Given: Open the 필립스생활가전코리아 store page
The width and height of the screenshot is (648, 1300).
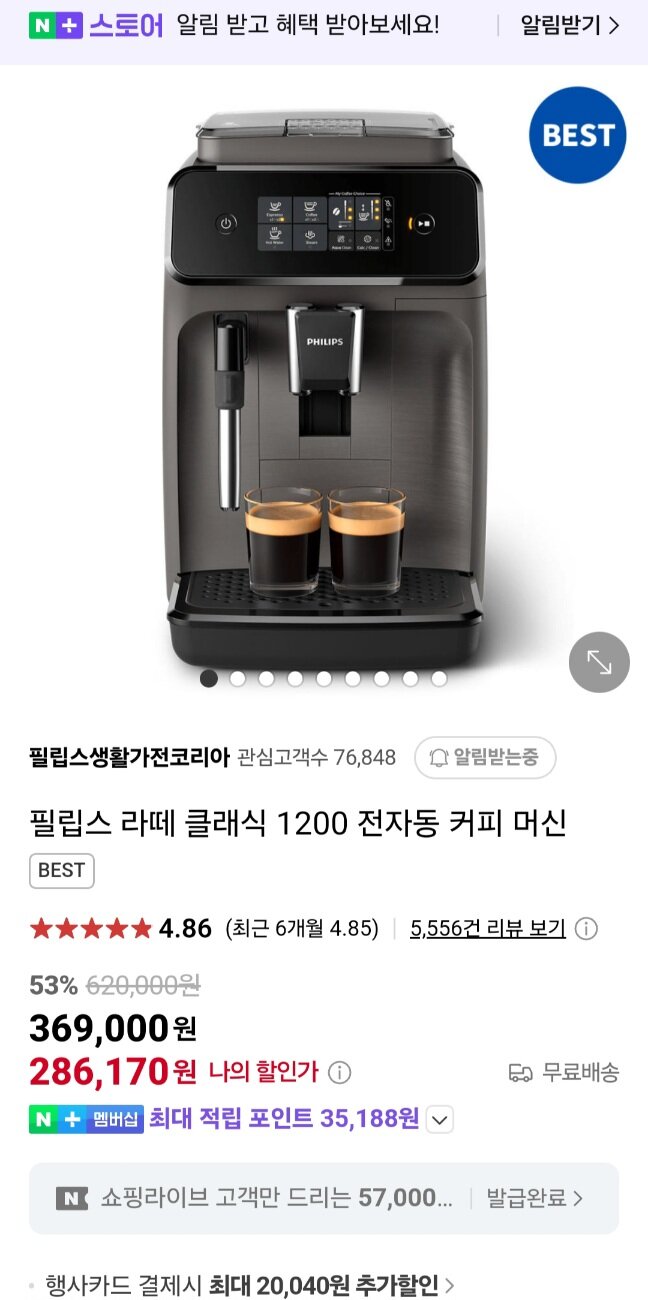Looking at the screenshot, I should [x=130, y=757].
